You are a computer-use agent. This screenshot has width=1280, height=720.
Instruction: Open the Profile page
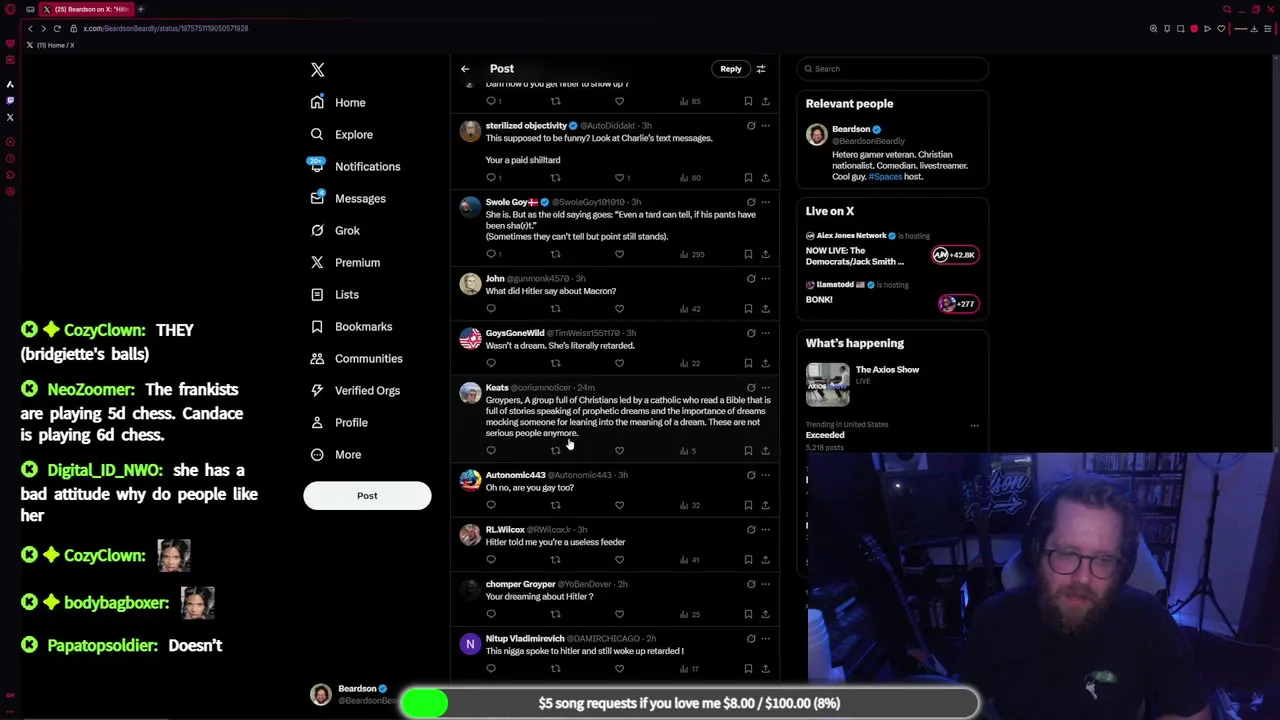coord(351,422)
